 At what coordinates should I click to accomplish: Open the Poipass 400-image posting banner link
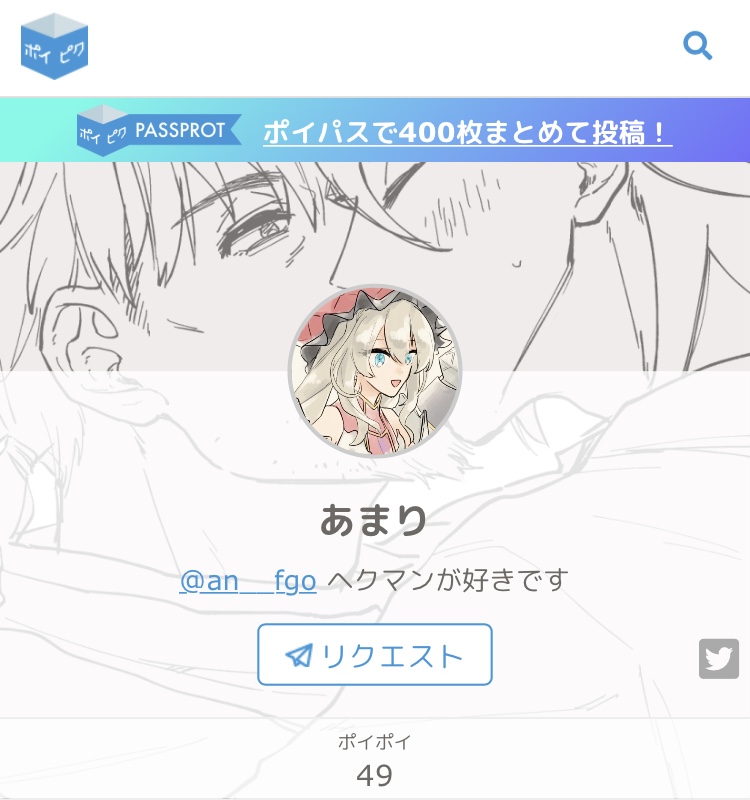[x=467, y=132]
